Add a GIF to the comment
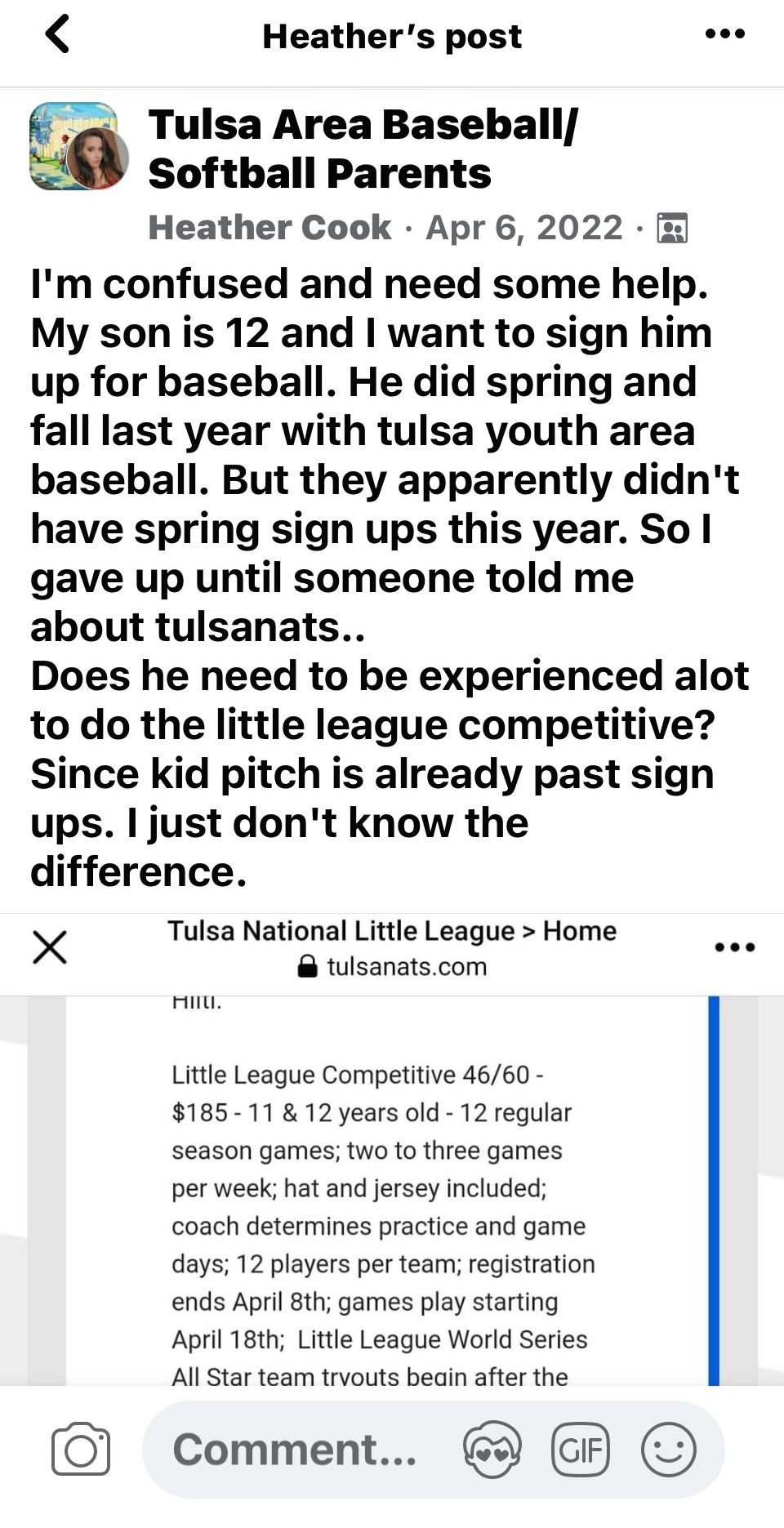This screenshot has width=784, height=1528. [581, 1450]
